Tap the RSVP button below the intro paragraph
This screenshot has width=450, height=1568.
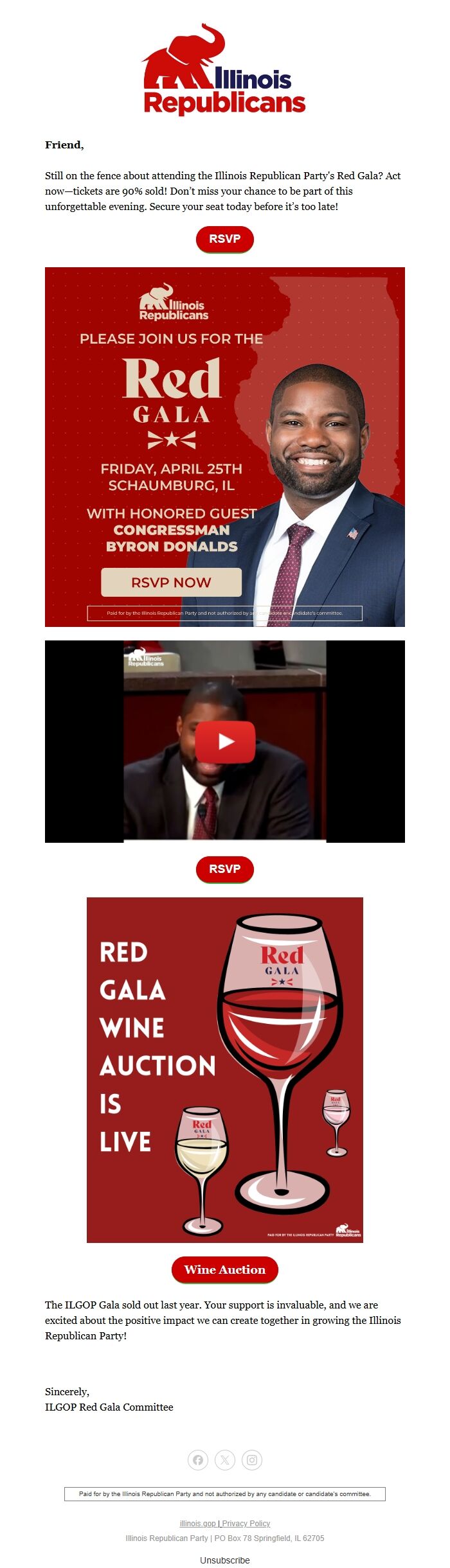pos(224,239)
